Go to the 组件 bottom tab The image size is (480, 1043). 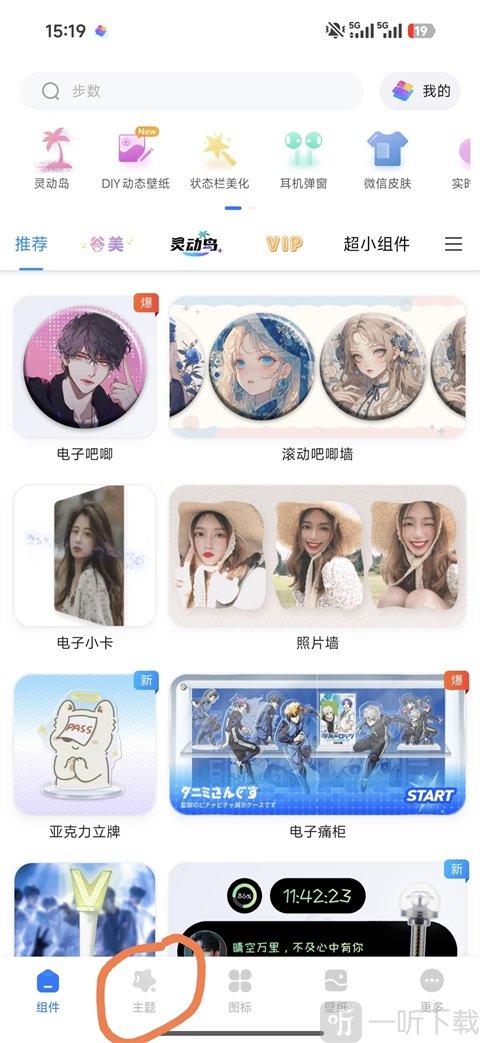tap(48, 991)
